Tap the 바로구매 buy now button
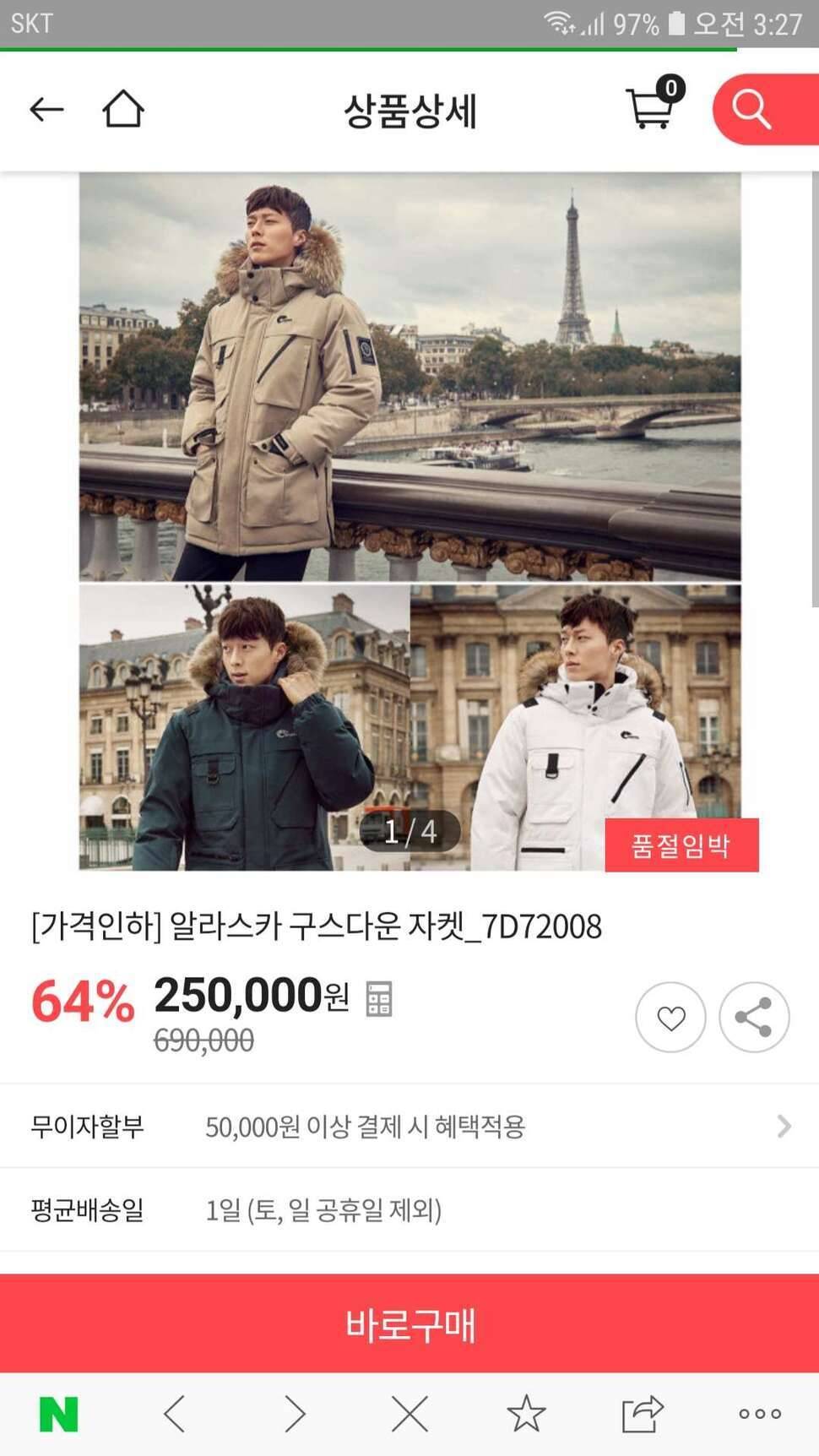The width and height of the screenshot is (819, 1456). (x=409, y=1323)
